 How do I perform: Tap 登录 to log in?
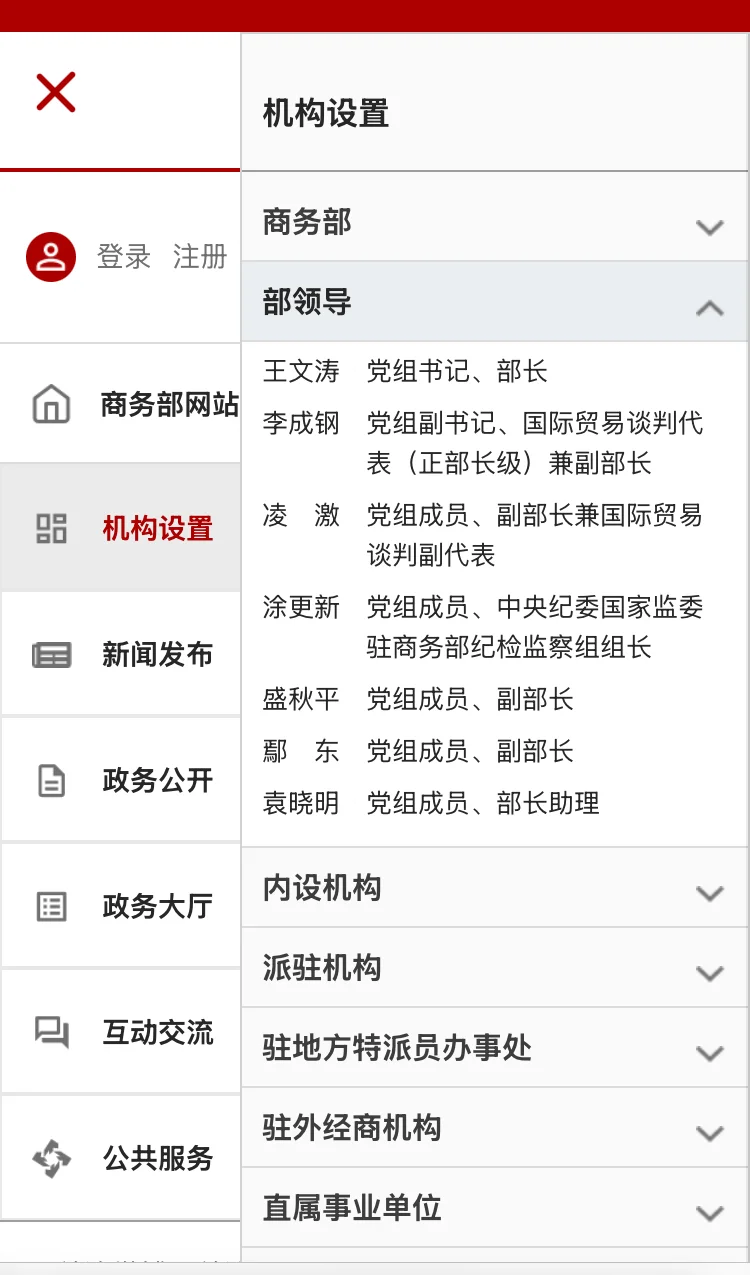tap(123, 257)
